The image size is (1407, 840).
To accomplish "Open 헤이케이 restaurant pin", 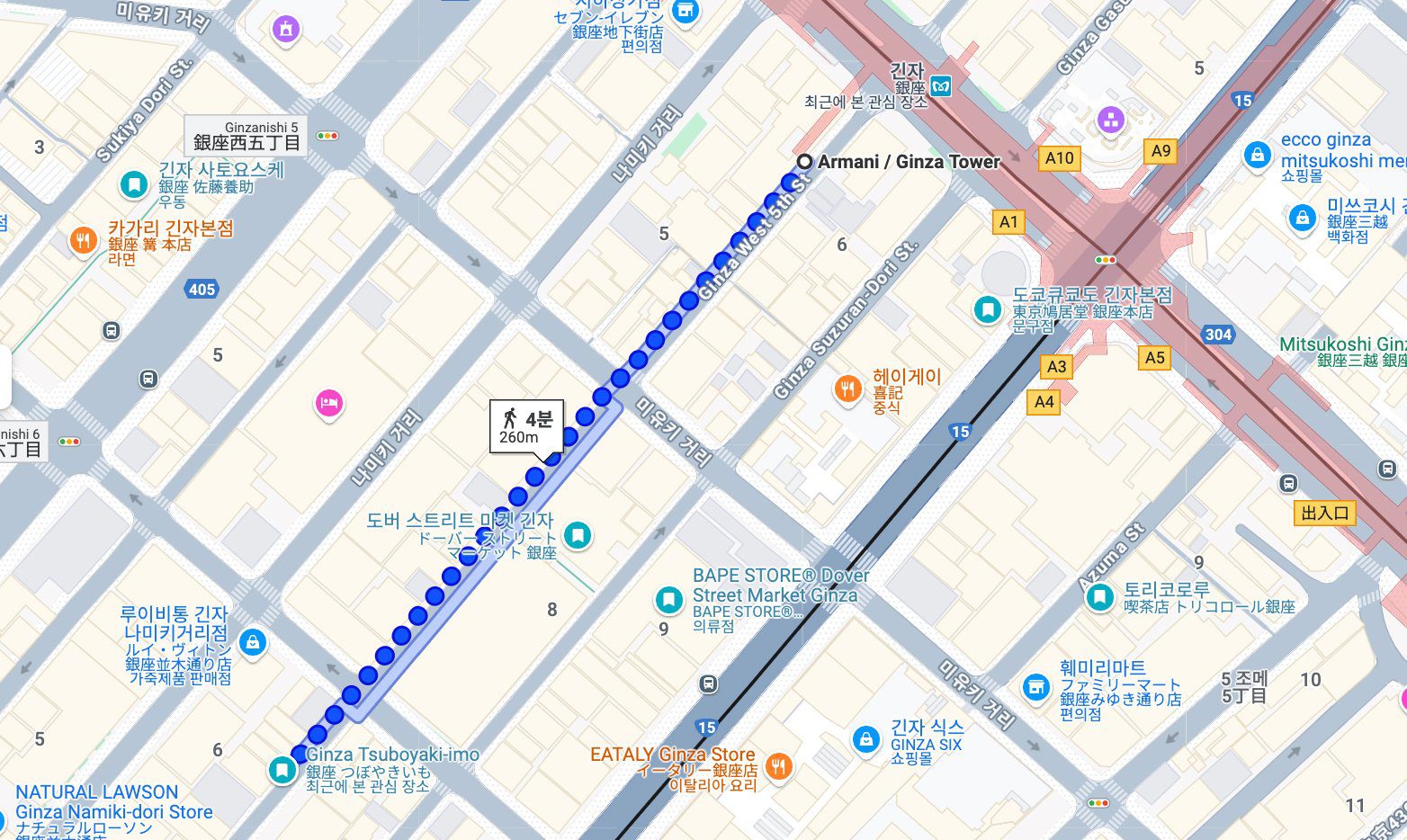I will click(847, 389).
